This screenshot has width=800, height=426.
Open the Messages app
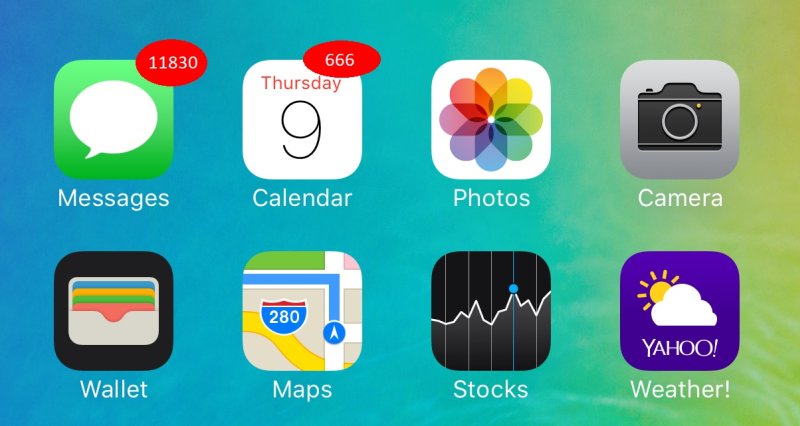[x=113, y=120]
